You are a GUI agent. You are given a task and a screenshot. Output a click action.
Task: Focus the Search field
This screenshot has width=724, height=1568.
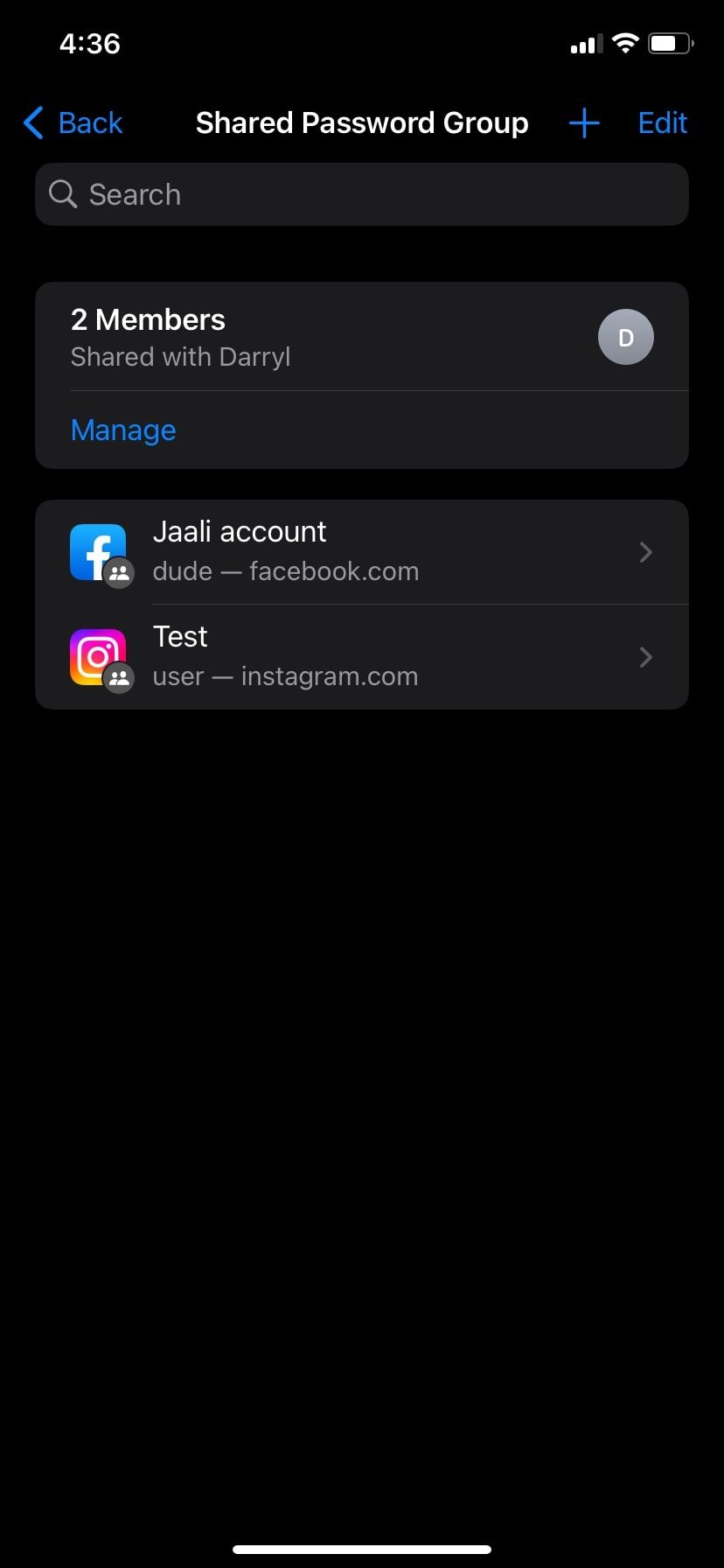[362, 194]
